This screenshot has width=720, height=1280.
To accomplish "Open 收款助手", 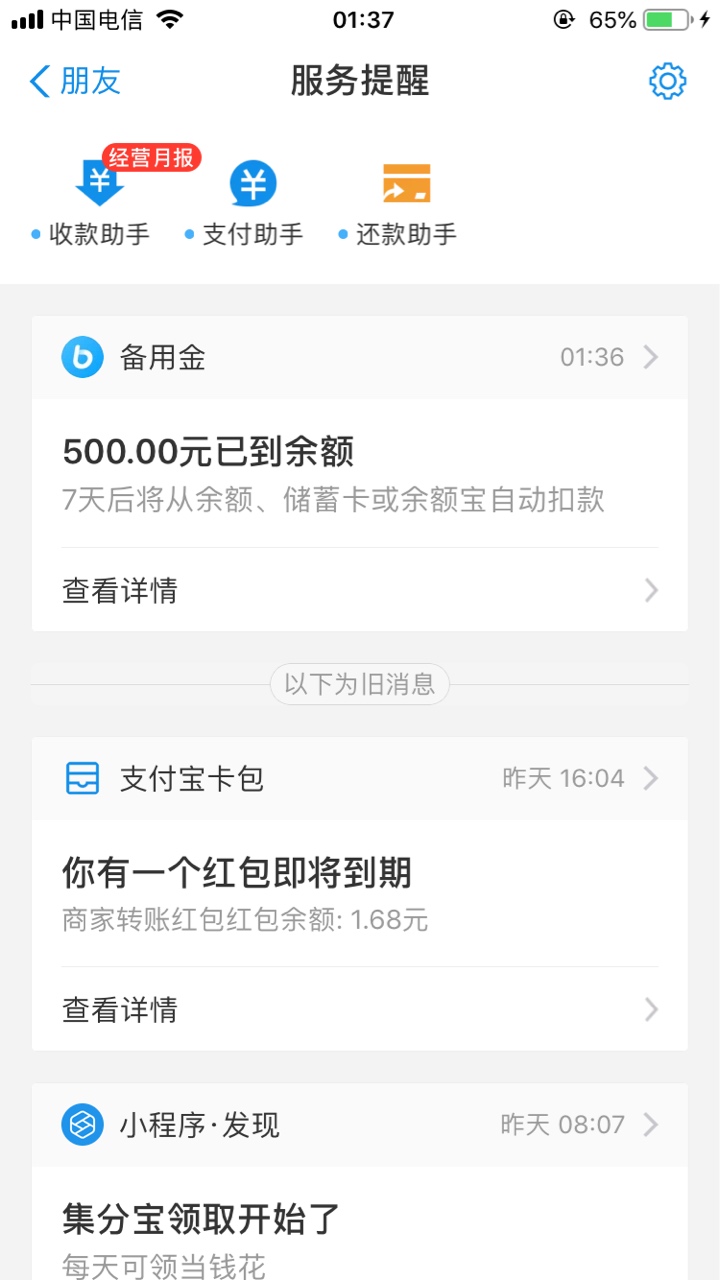I will [x=91, y=199].
